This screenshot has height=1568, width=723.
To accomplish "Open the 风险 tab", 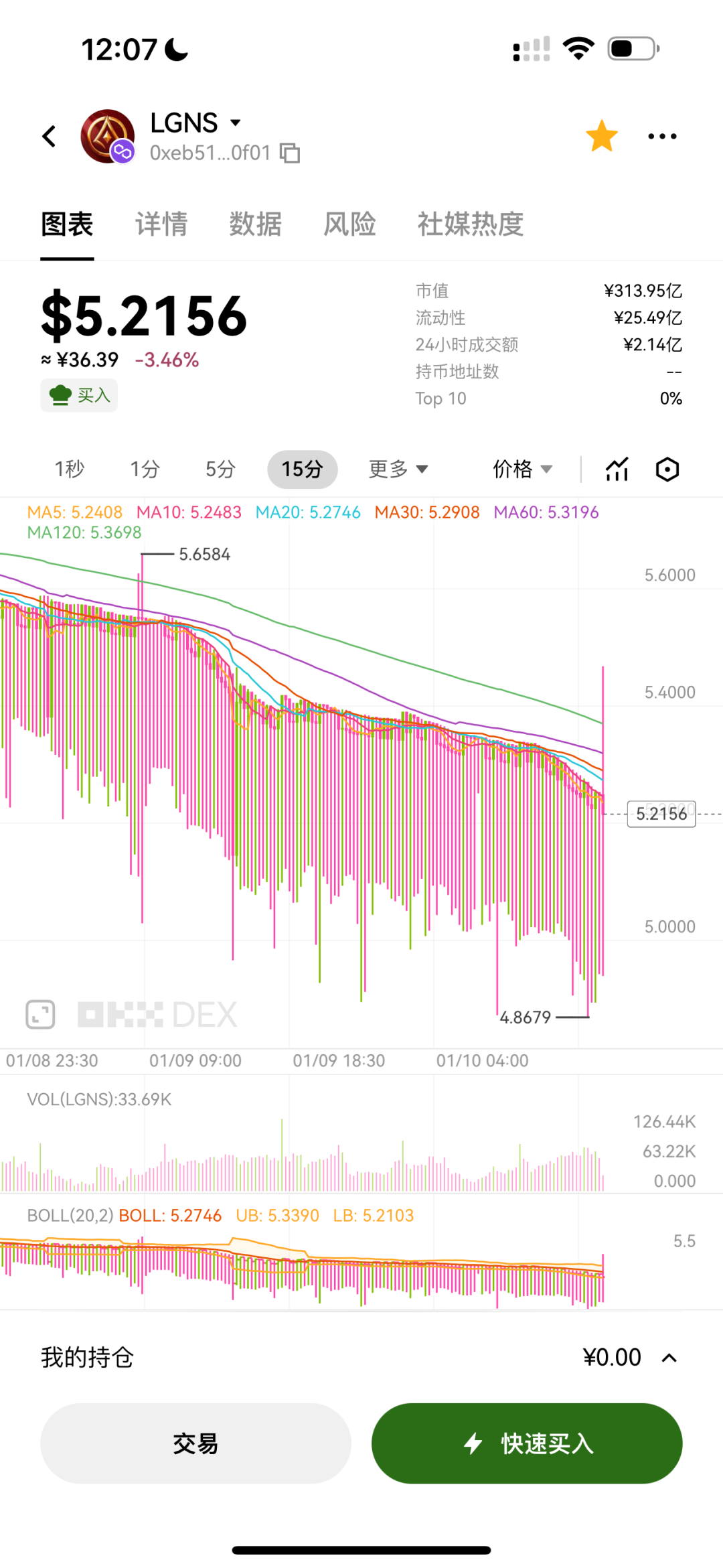I will coord(349,224).
